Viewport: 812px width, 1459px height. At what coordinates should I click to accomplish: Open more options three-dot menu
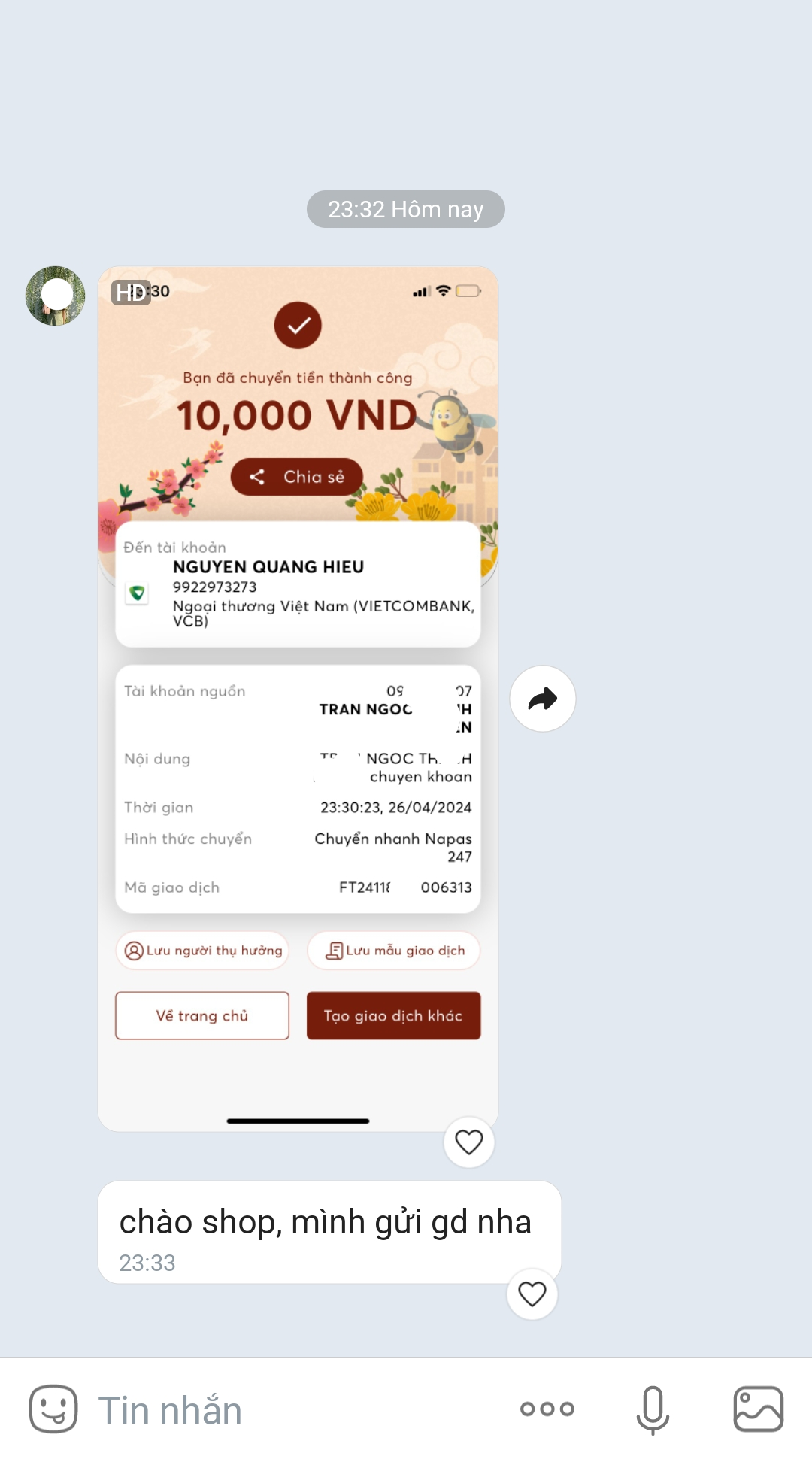click(x=547, y=1409)
